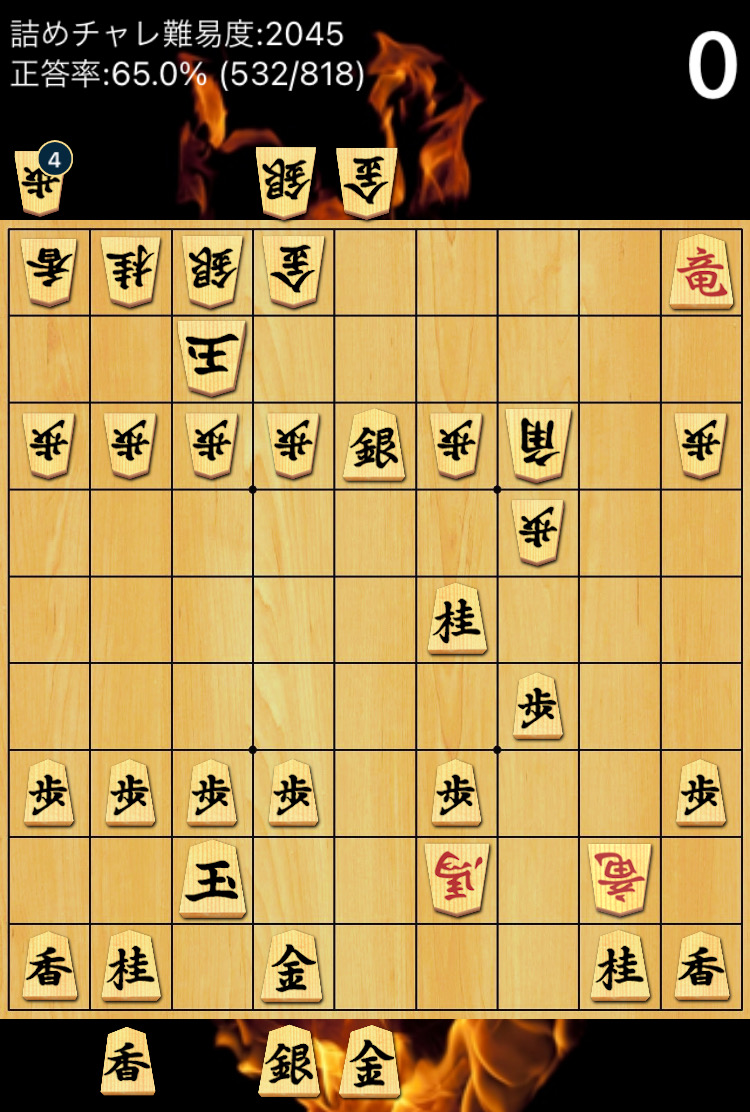Image resolution: width=750 pixels, height=1112 pixels.
Task: Tap the opponent's pawn-in-hand piece with the 4 badge
Action: [x=40, y=183]
